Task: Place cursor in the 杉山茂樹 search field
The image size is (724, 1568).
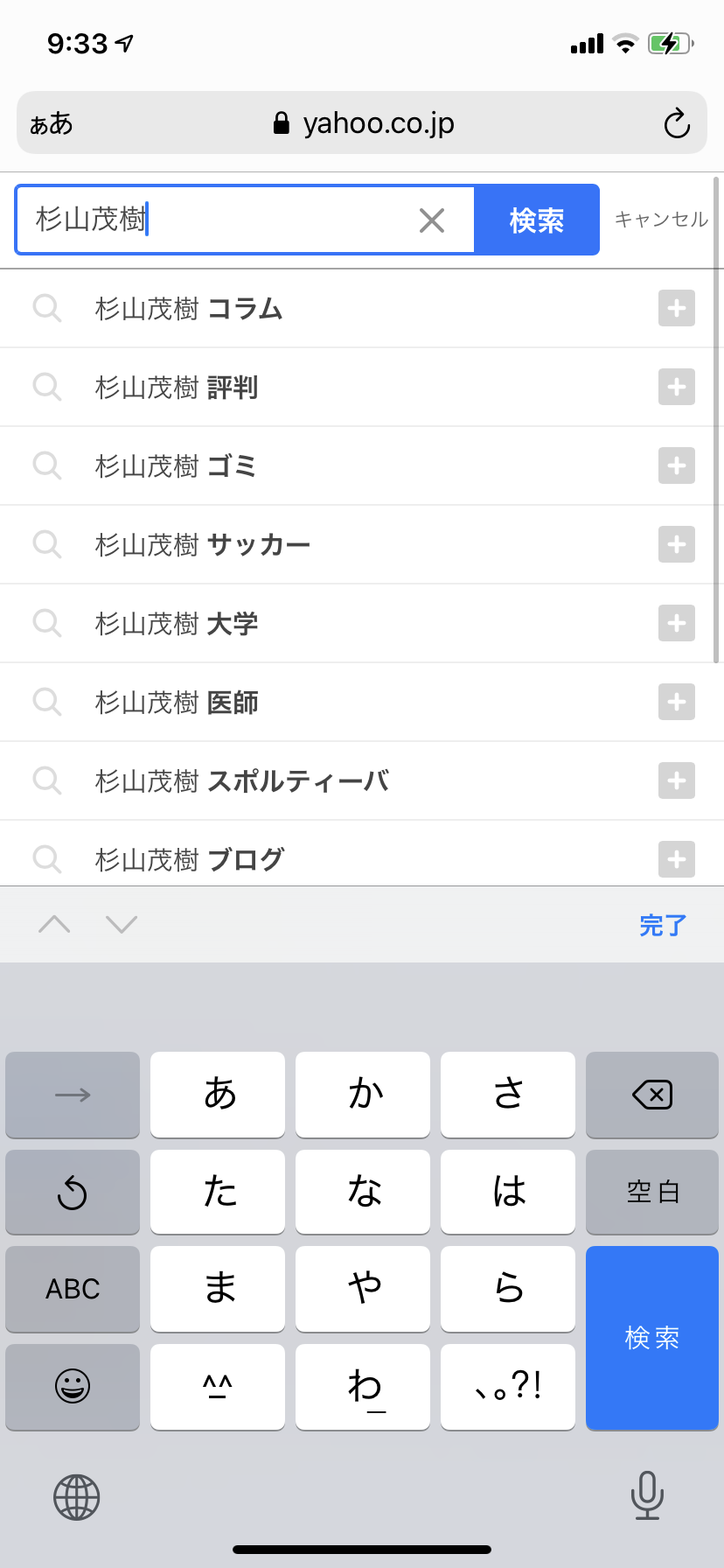Action: click(x=219, y=220)
